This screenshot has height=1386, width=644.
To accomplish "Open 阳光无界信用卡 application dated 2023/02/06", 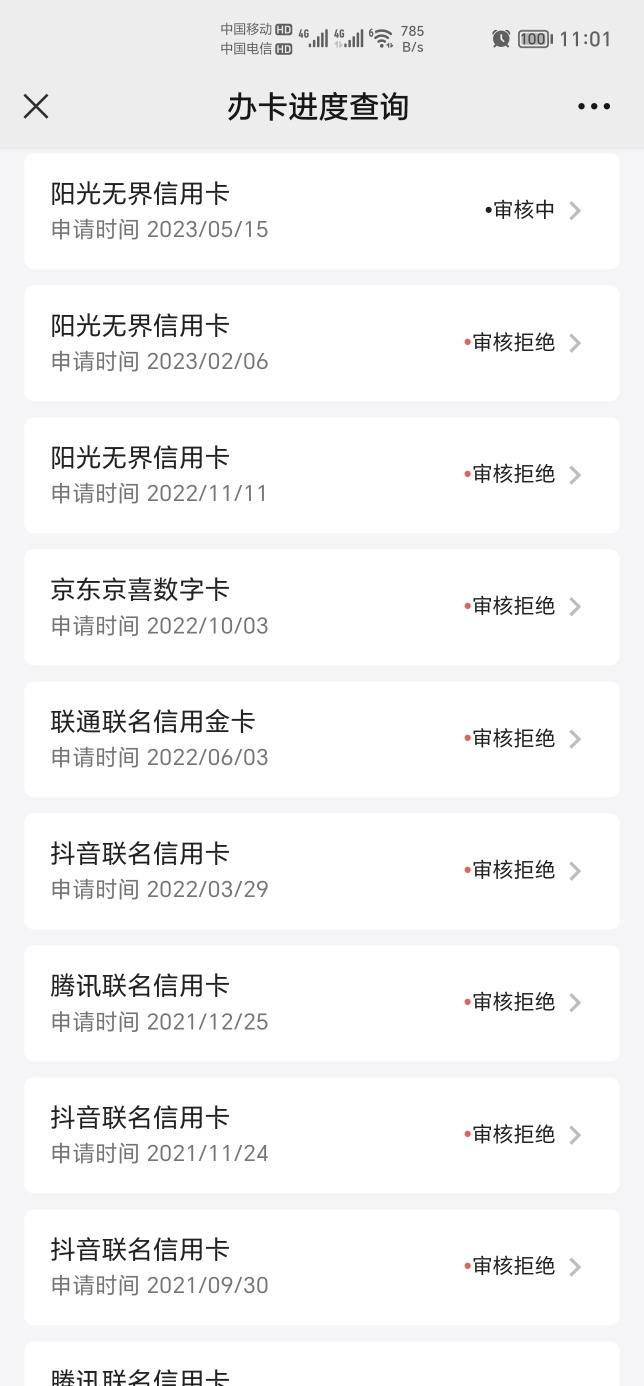I will [322, 343].
